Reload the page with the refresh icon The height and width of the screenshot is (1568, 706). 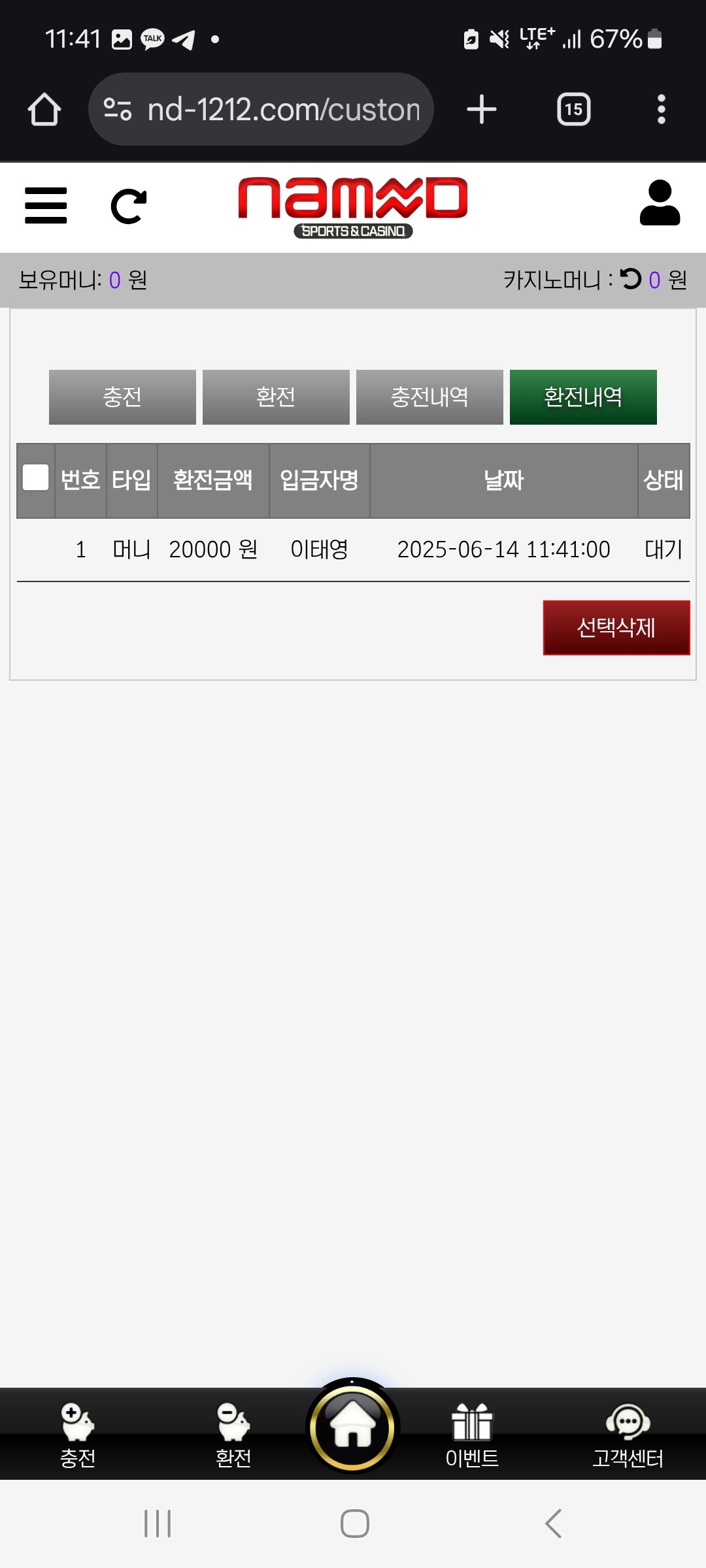[x=128, y=206]
